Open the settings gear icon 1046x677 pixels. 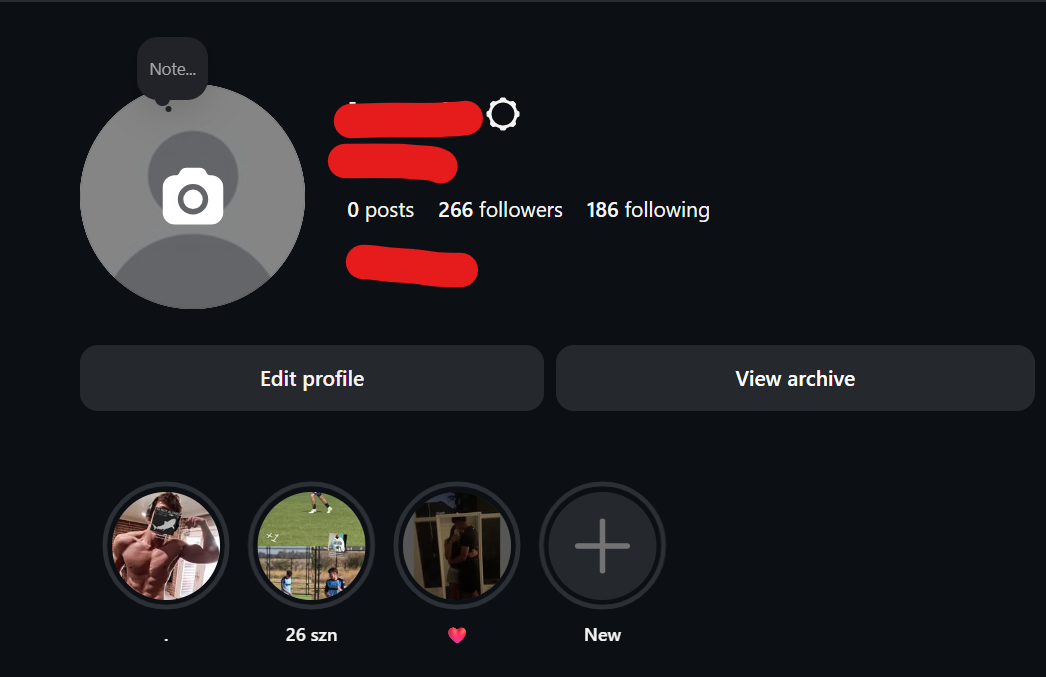click(502, 115)
